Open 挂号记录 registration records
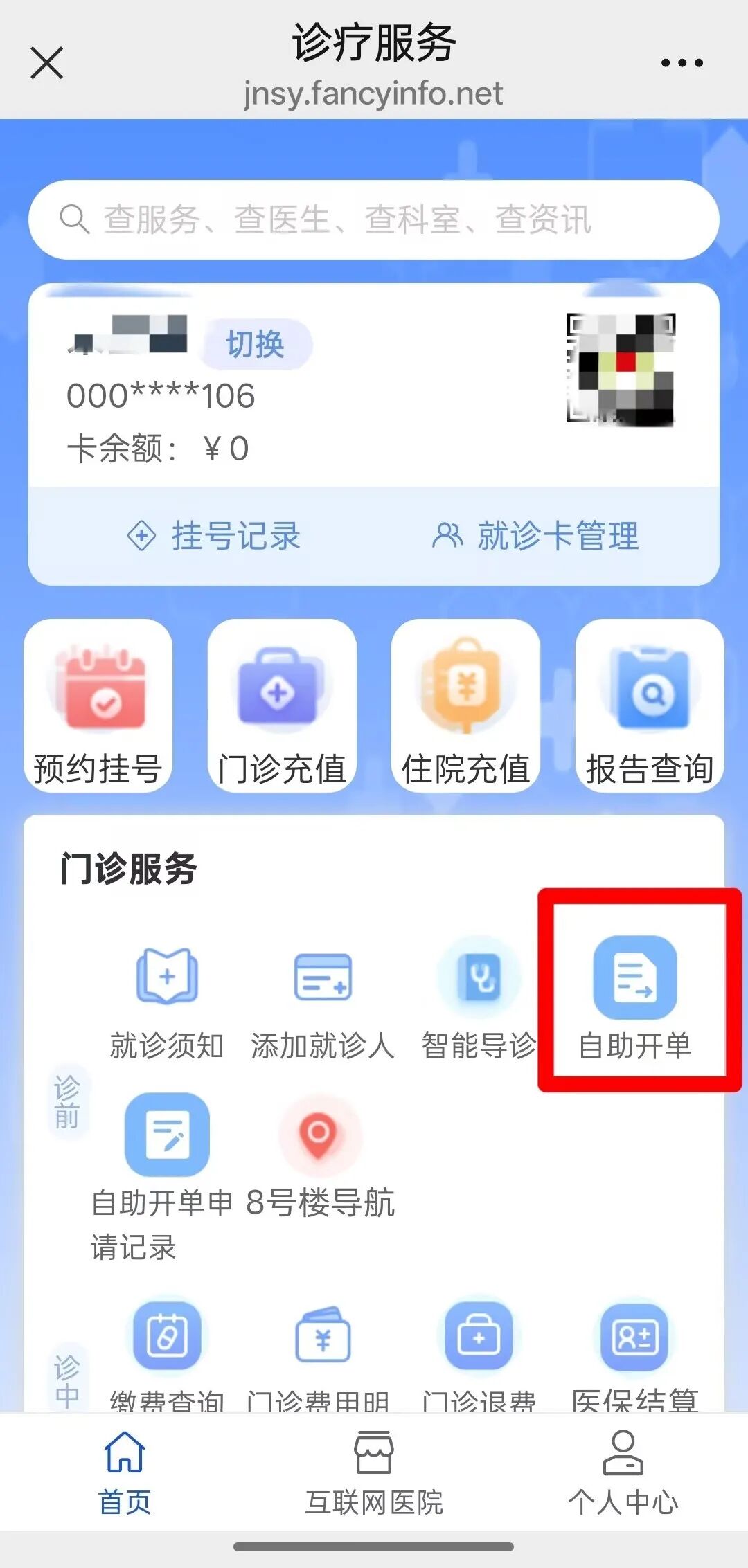Image resolution: width=748 pixels, height=1568 pixels. click(x=215, y=536)
